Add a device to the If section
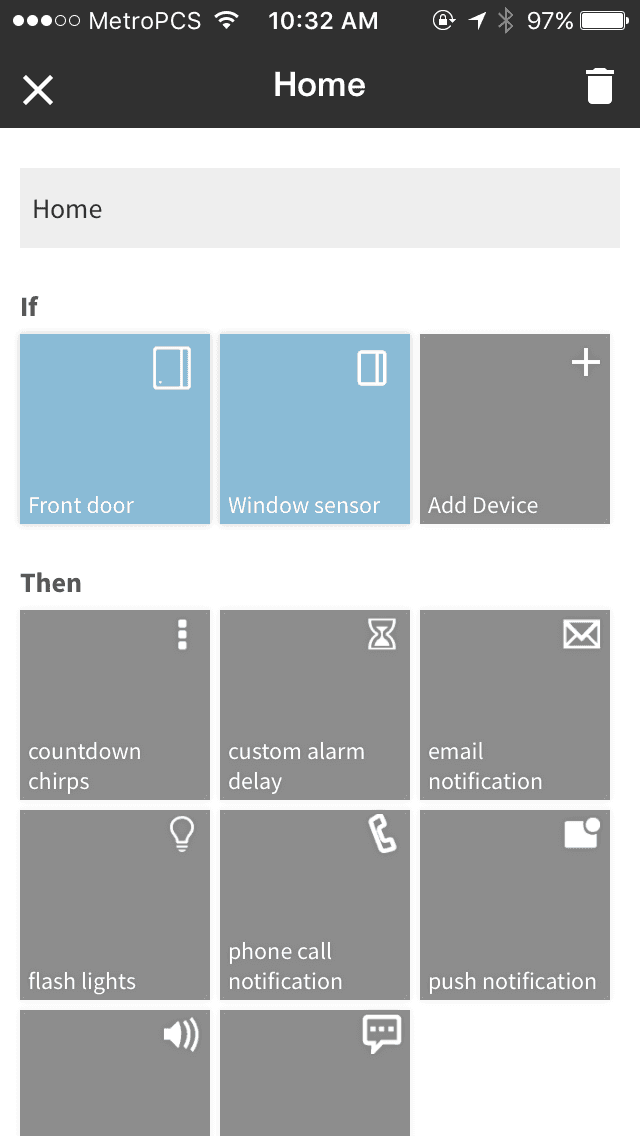Screen dimensions: 640x1136 click(515, 429)
